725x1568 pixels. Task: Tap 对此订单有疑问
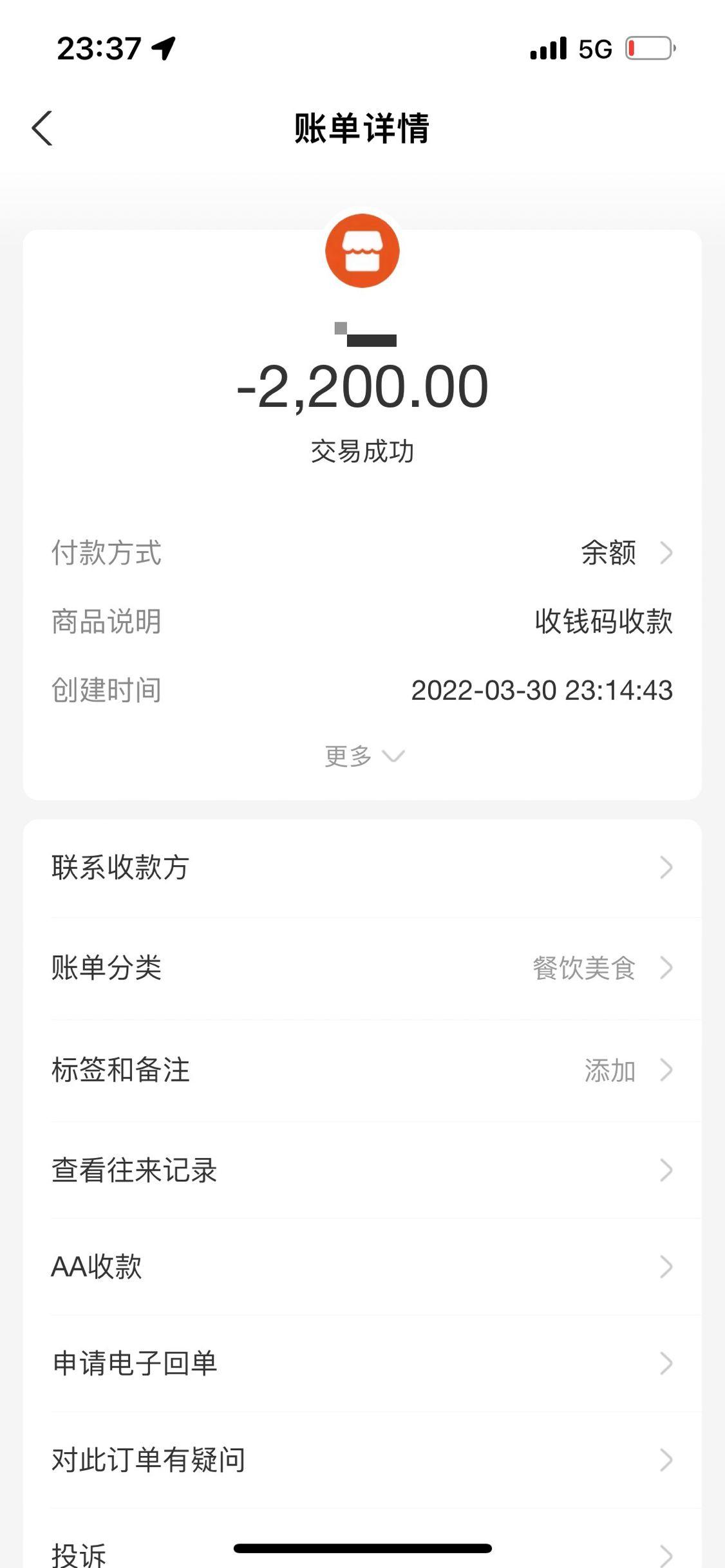coord(362,1459)
